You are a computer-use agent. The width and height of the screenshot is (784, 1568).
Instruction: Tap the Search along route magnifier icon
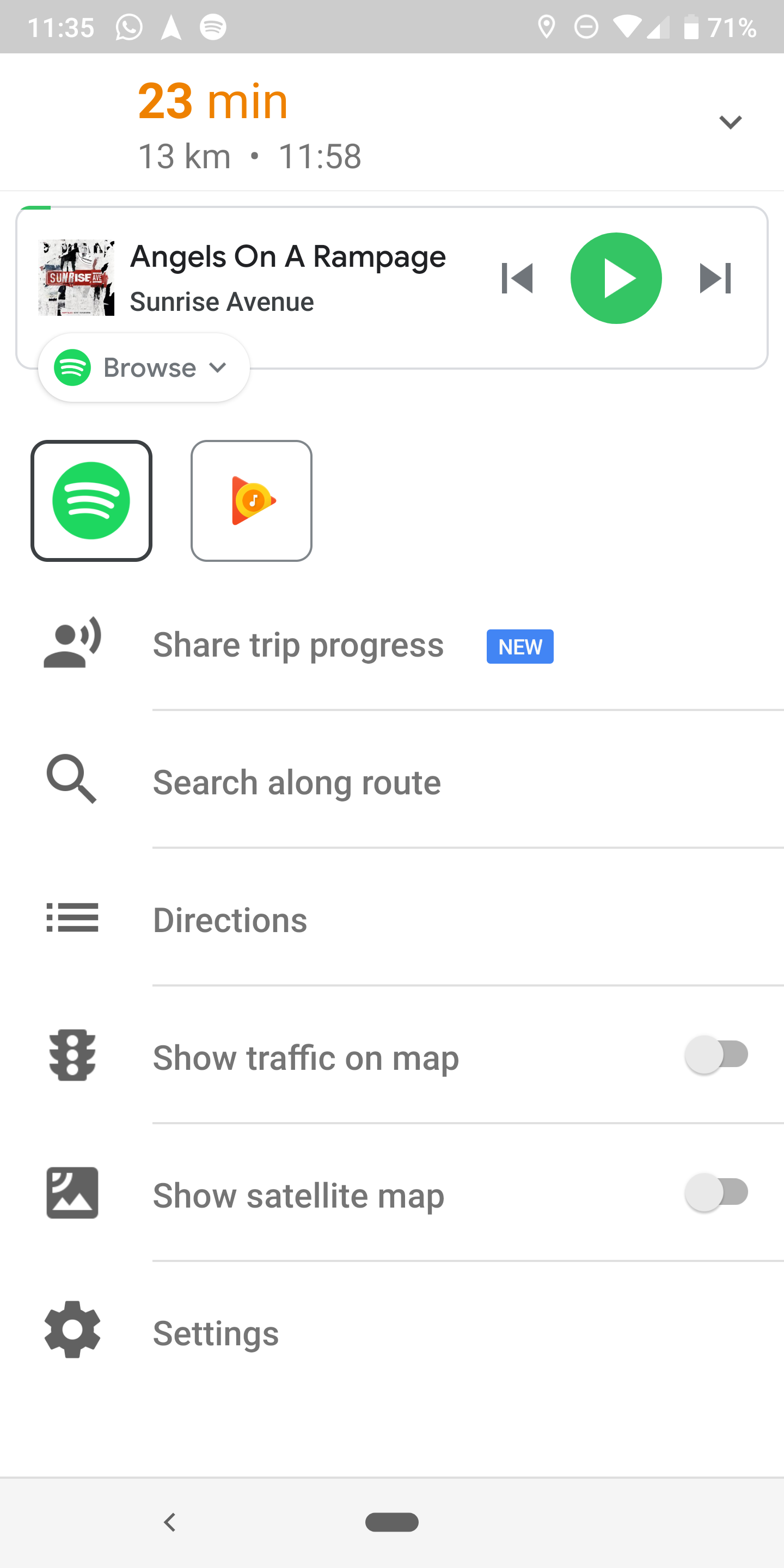(71, 782)
